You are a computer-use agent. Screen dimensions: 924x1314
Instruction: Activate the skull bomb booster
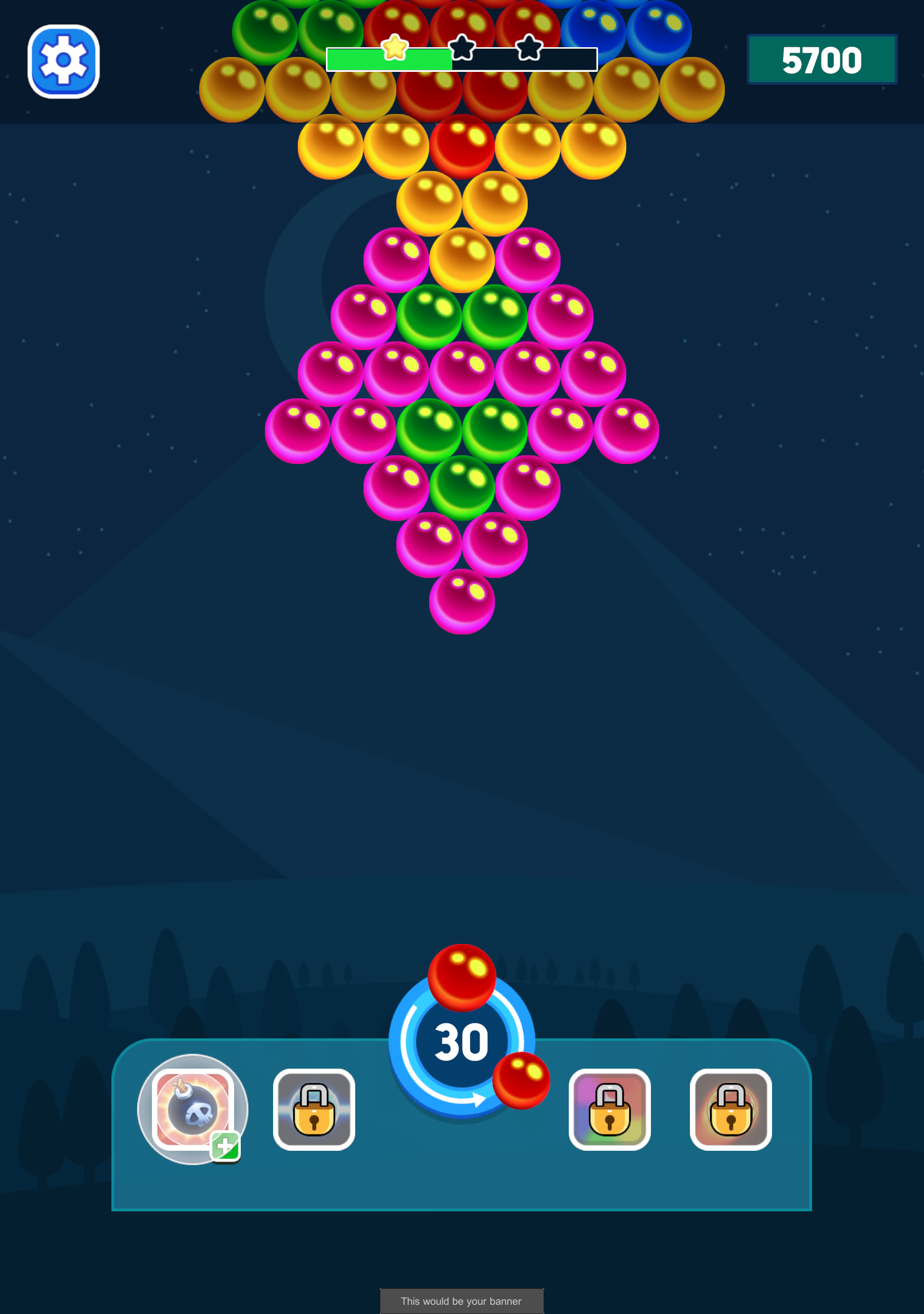[x=192, y=1109]
